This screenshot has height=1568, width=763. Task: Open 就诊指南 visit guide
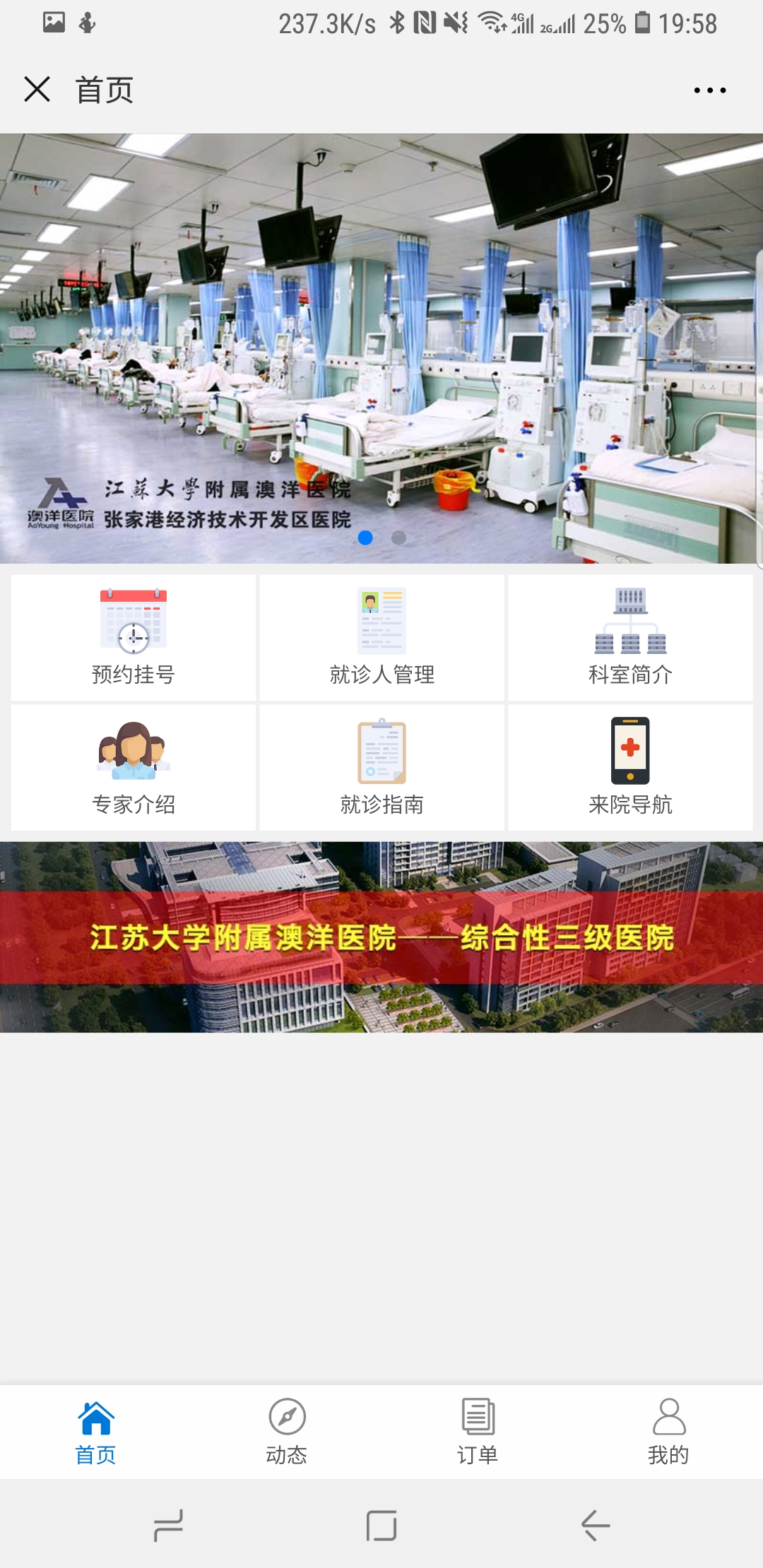(x=381, y=768)
